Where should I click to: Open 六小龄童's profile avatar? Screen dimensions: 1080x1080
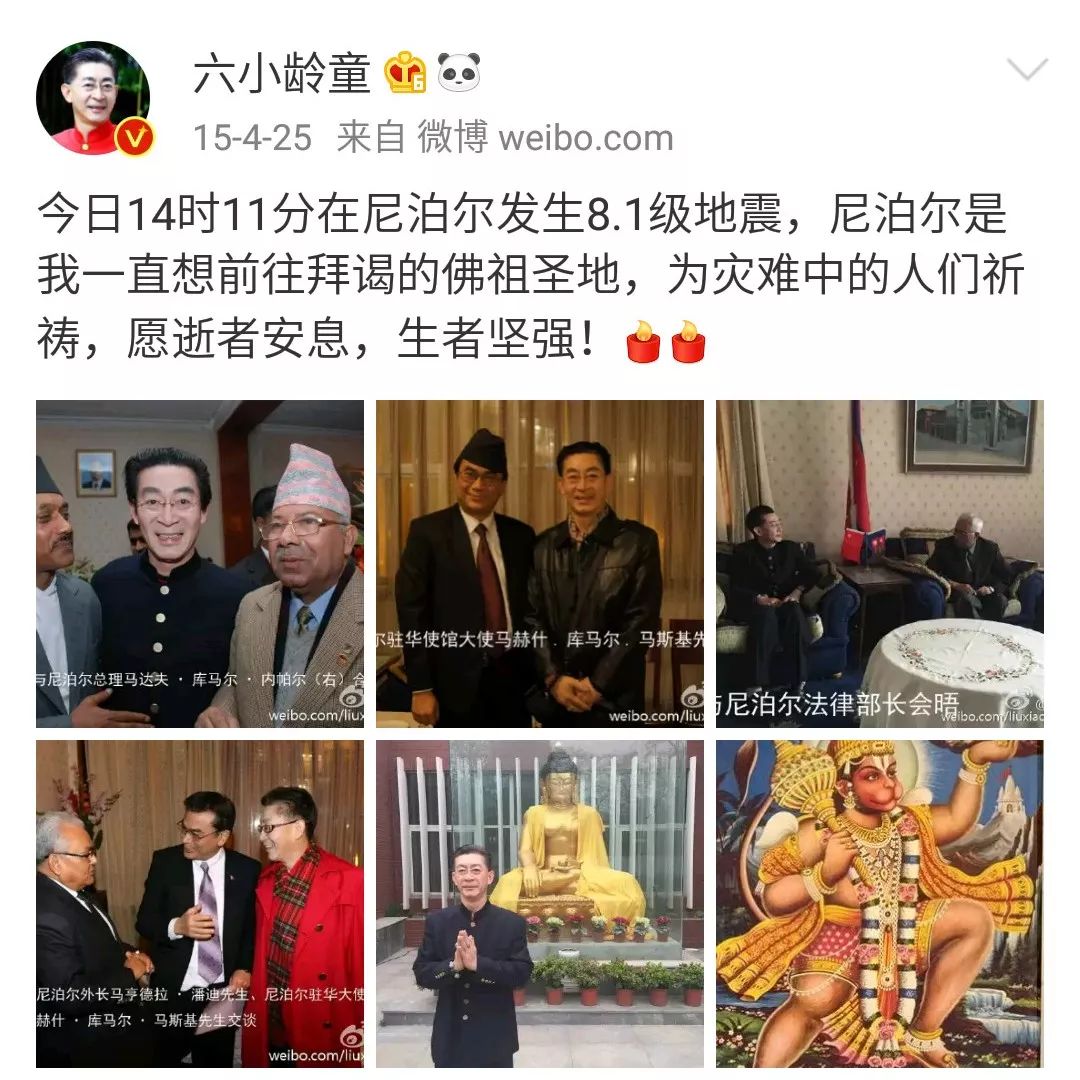point(93,98)
